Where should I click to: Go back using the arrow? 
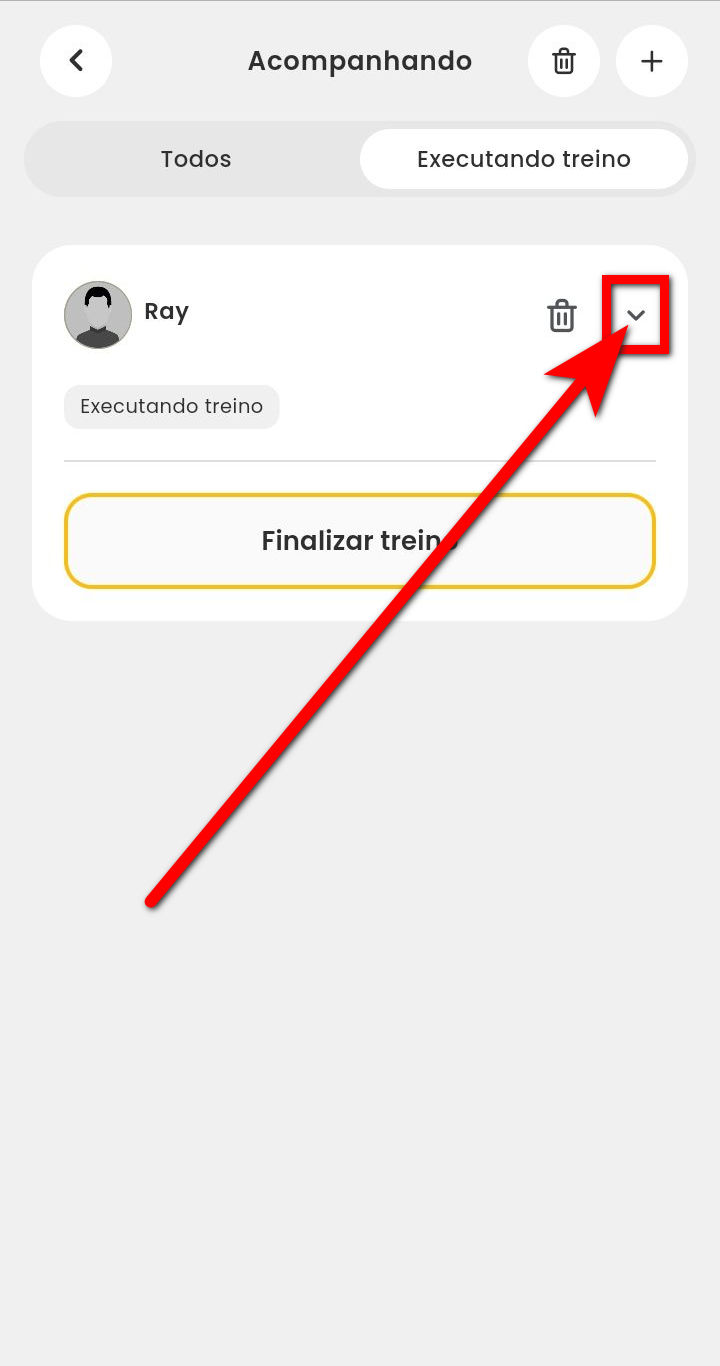(76, 61)
